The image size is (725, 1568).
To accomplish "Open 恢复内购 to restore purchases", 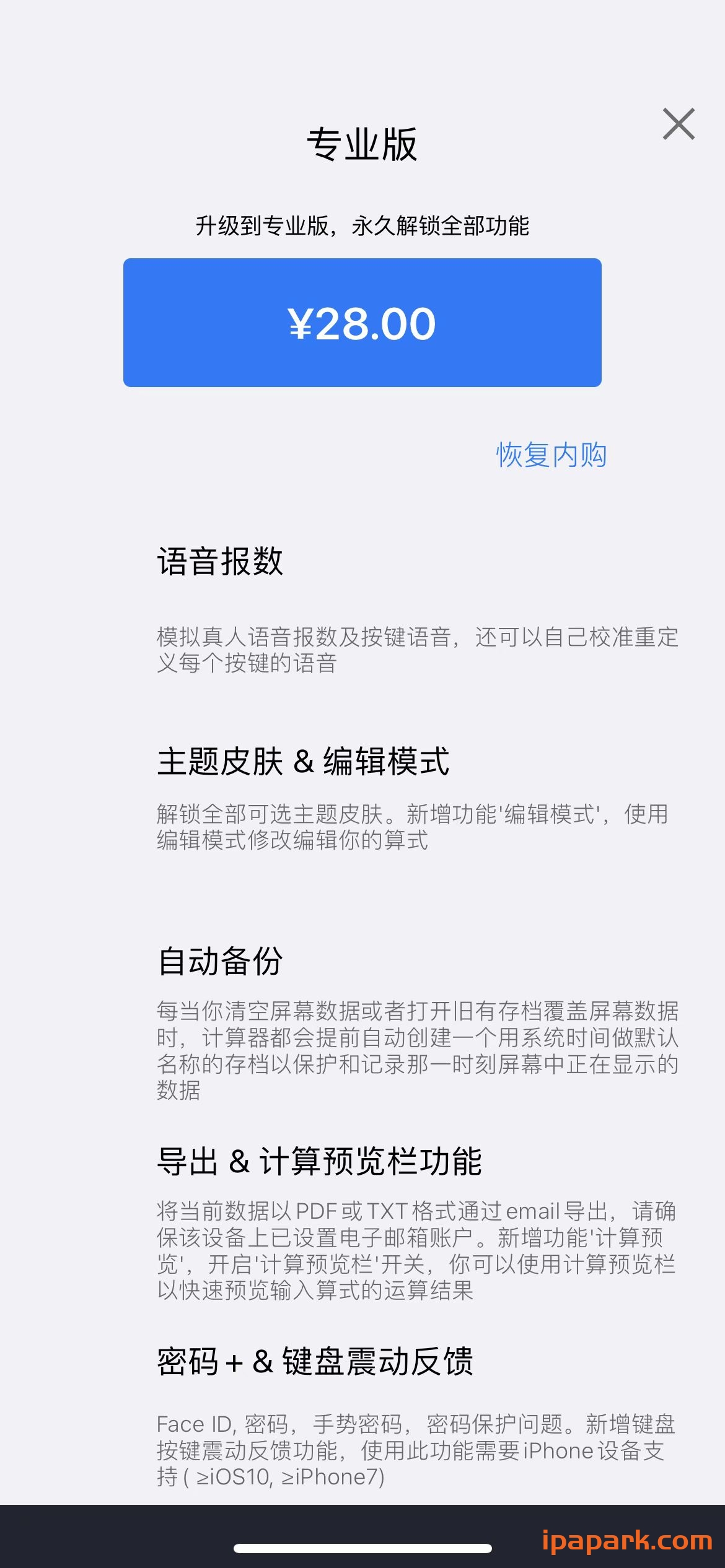I will pos(551,456).
